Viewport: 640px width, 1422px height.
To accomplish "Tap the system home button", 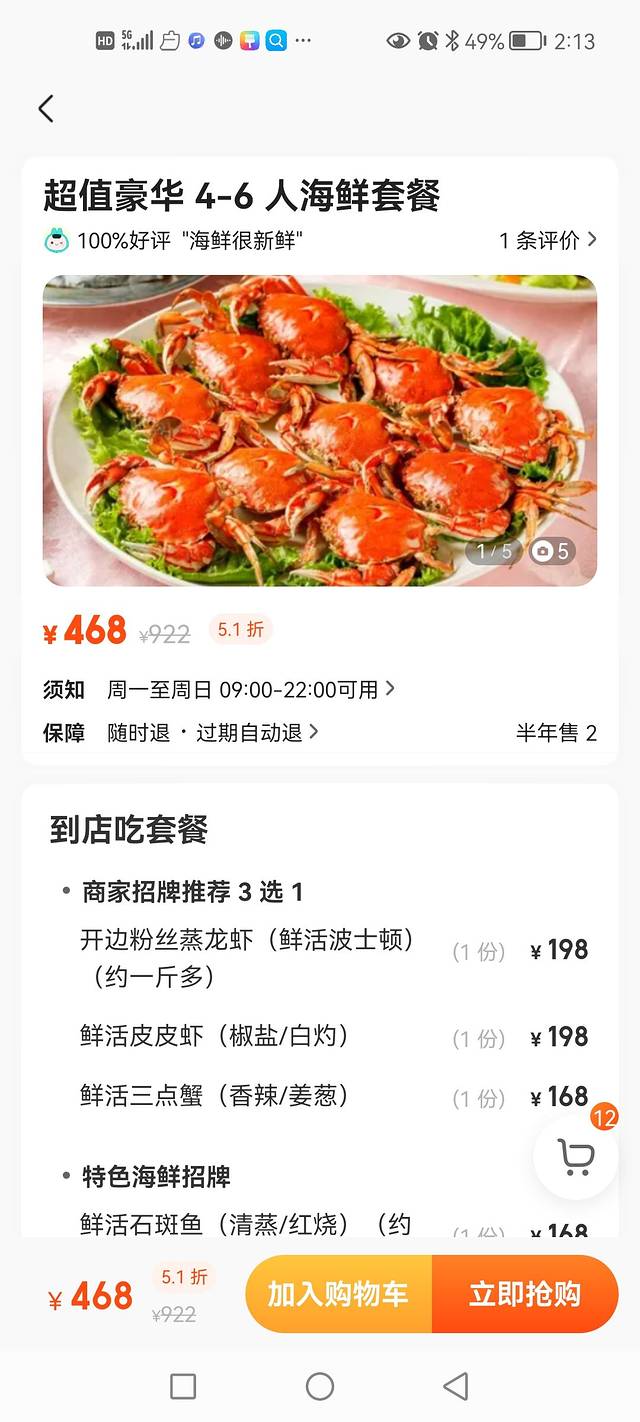I will pos(320,1386).
